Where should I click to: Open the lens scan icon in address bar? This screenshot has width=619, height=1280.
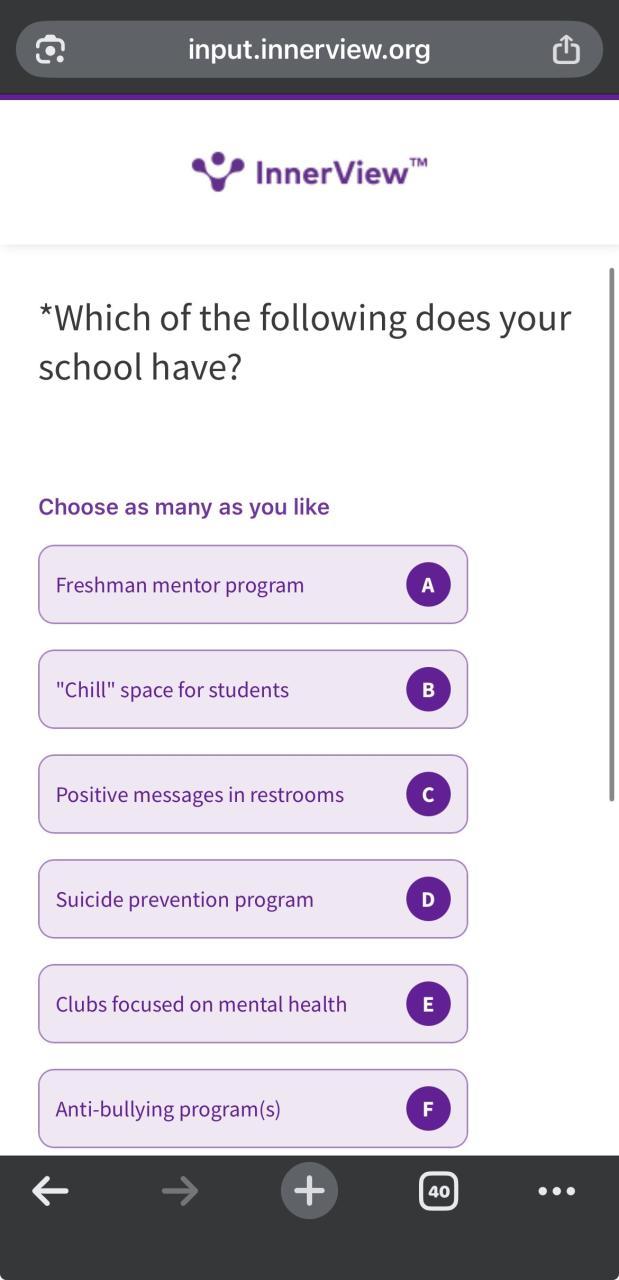coord(50,49)
